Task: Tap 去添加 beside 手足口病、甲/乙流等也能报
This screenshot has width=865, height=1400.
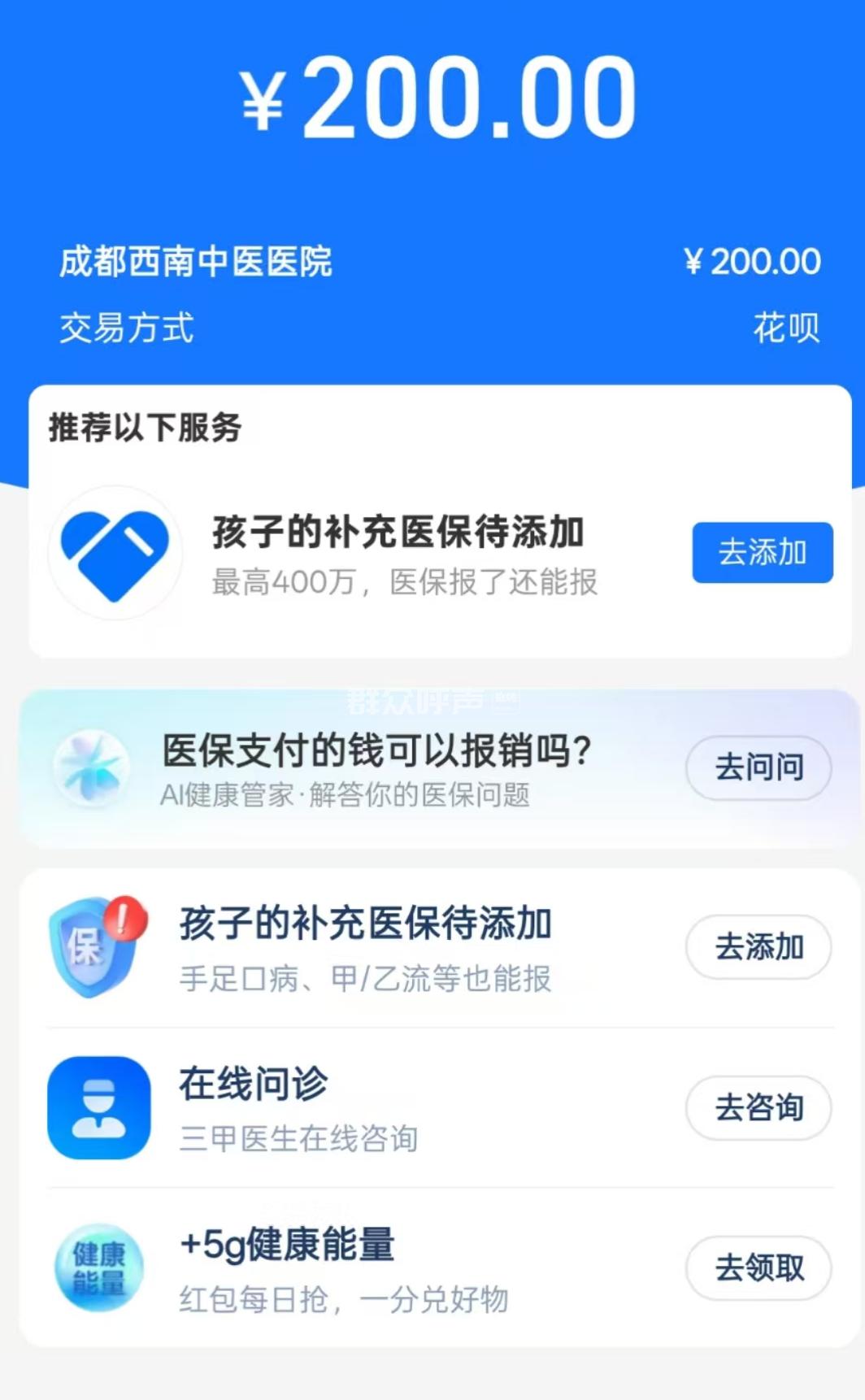Action: pyautogui.click(x=759, y=947)
